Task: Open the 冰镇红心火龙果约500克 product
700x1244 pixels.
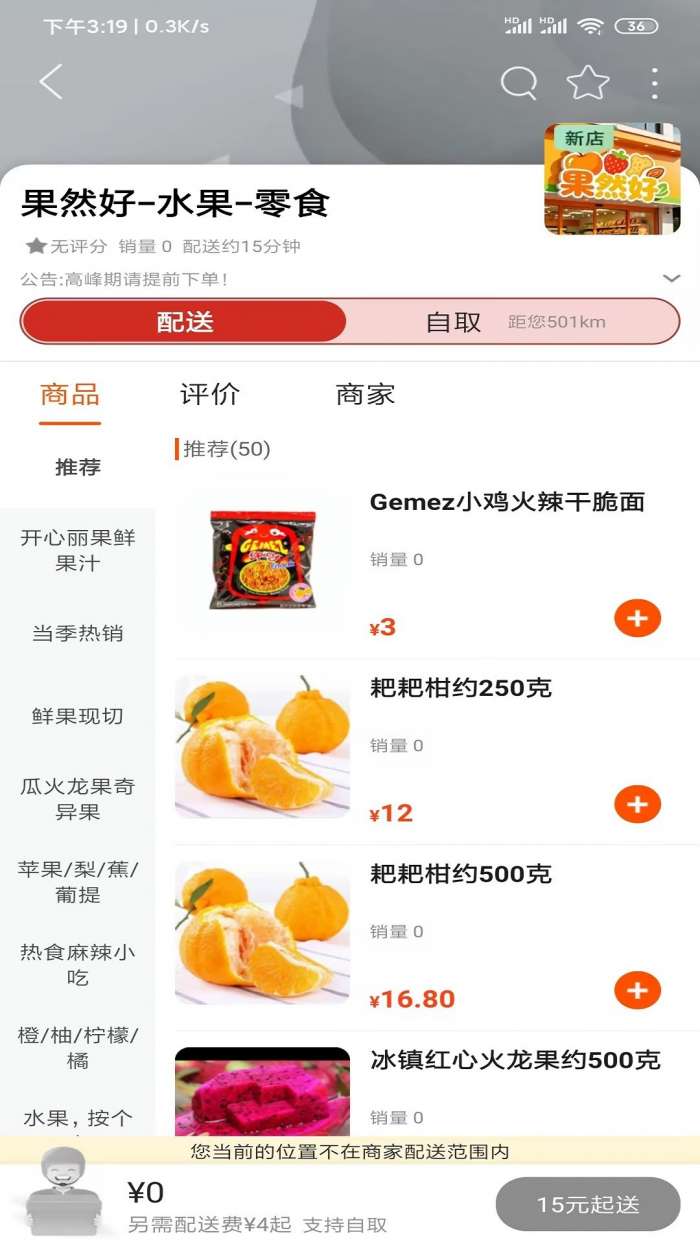Action: pyautogui.click(x=515, y=1061)
